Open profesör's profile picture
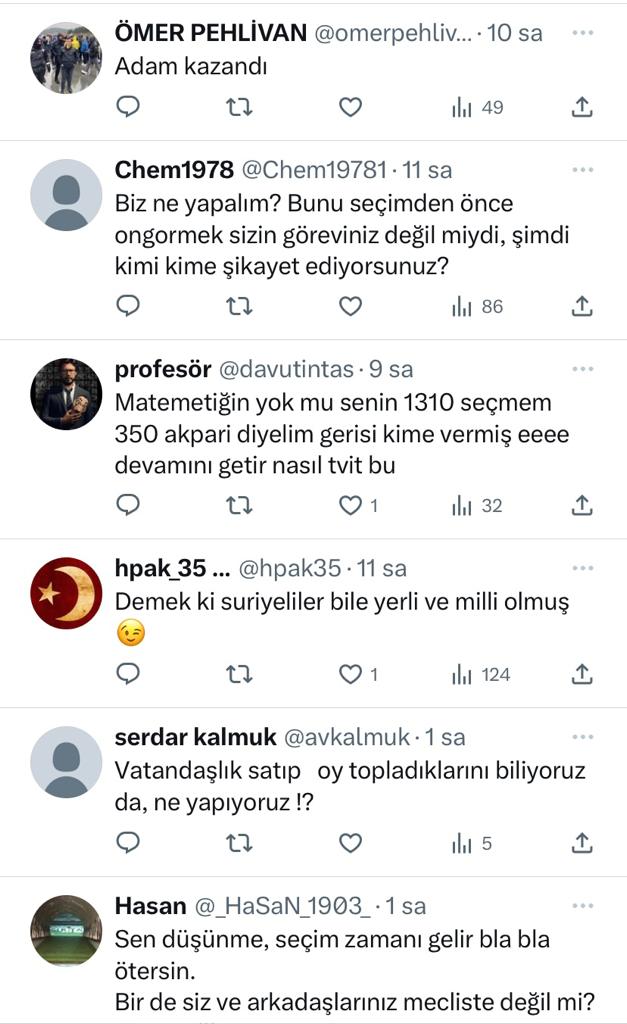 pyautogui.click(x=66, y=394)
